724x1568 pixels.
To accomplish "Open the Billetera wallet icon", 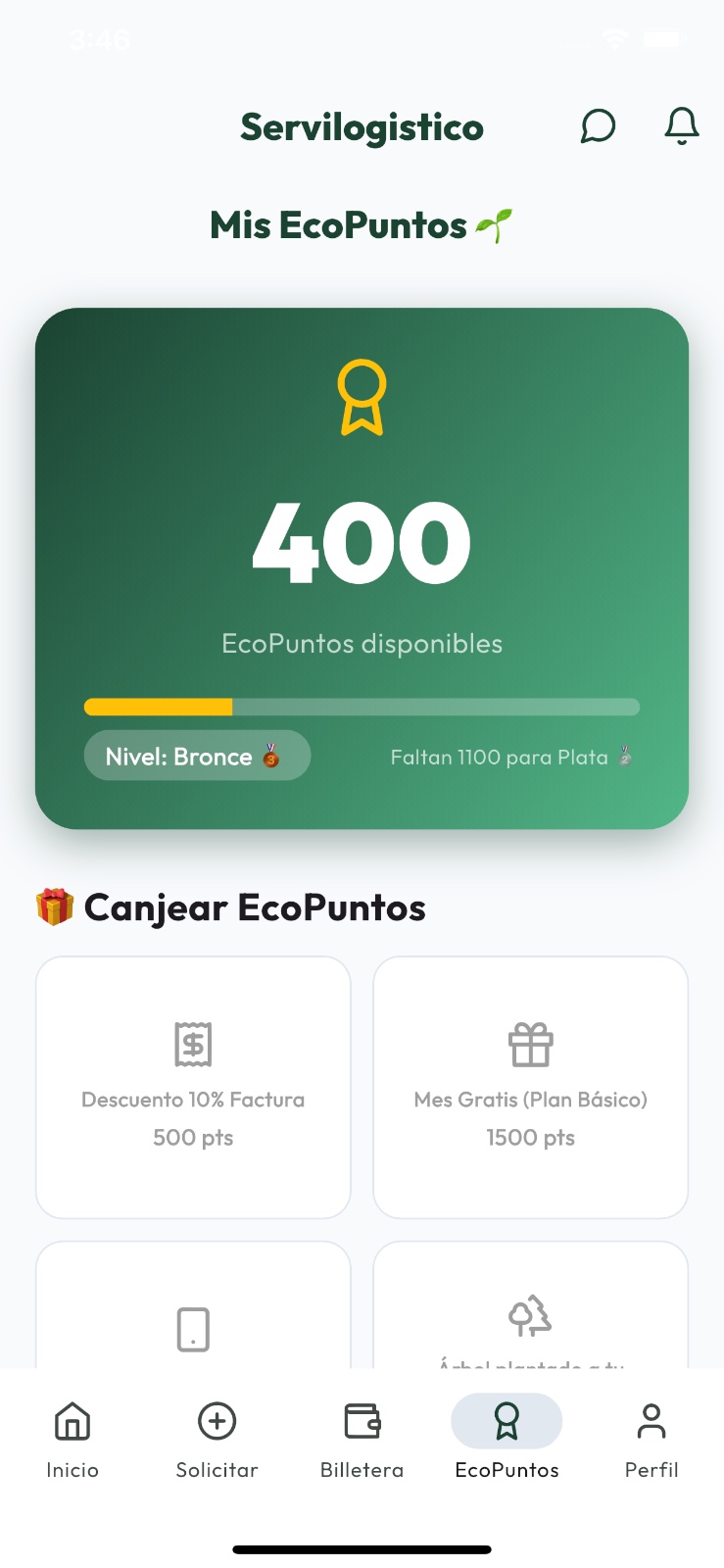I will (362, 1420).
